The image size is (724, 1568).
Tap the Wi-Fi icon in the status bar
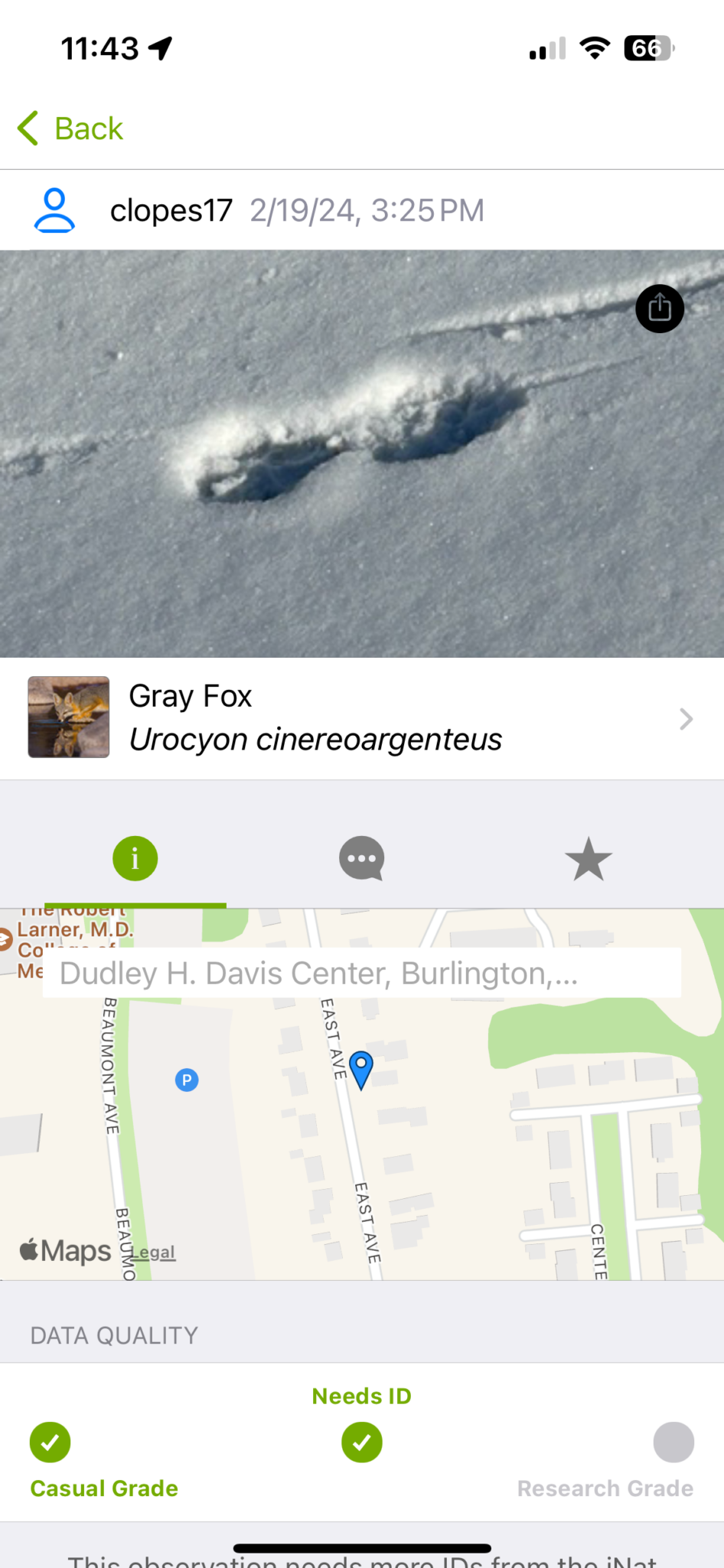pyautogui.click(x=595, y=48)
